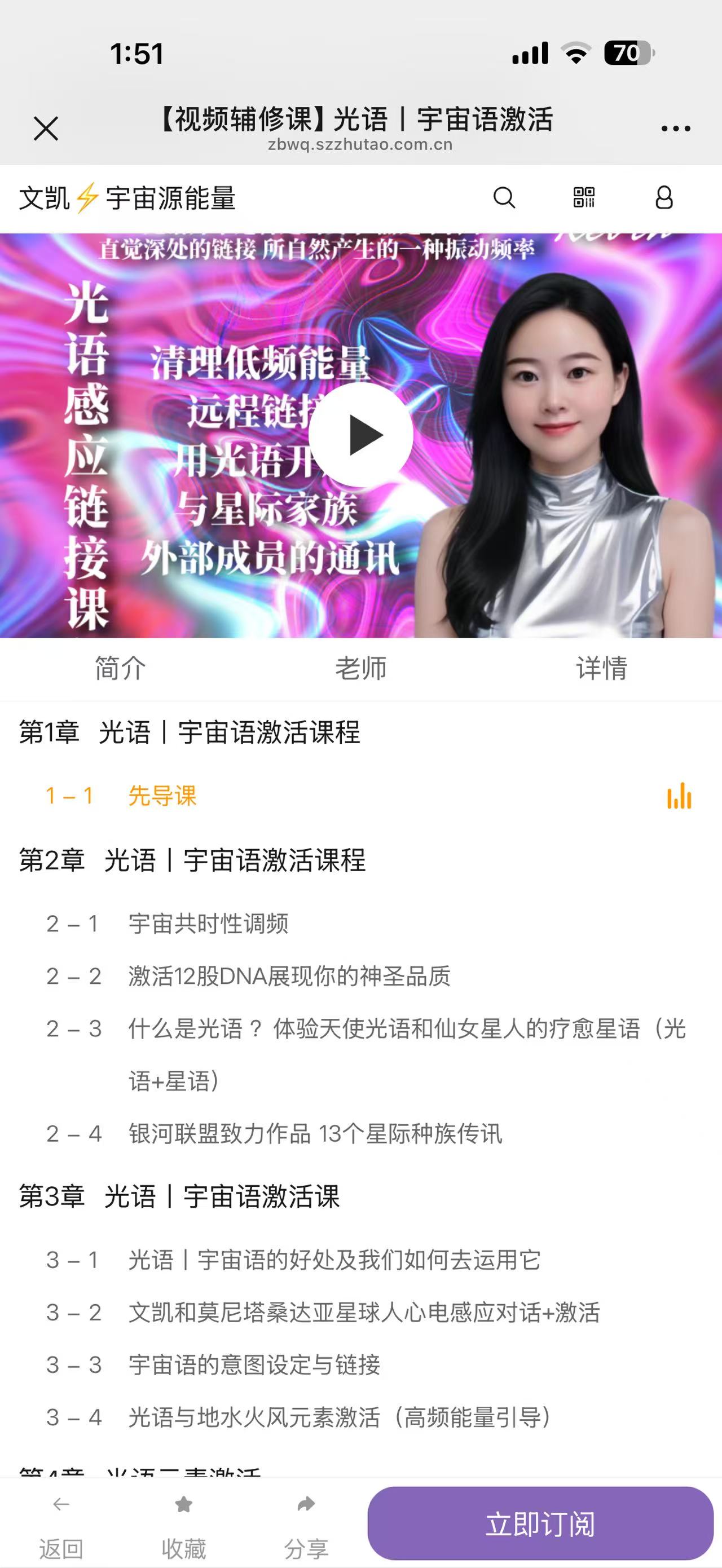Subscribe now with 立即订阅
722x1568 pixels.
(540, 1524)
